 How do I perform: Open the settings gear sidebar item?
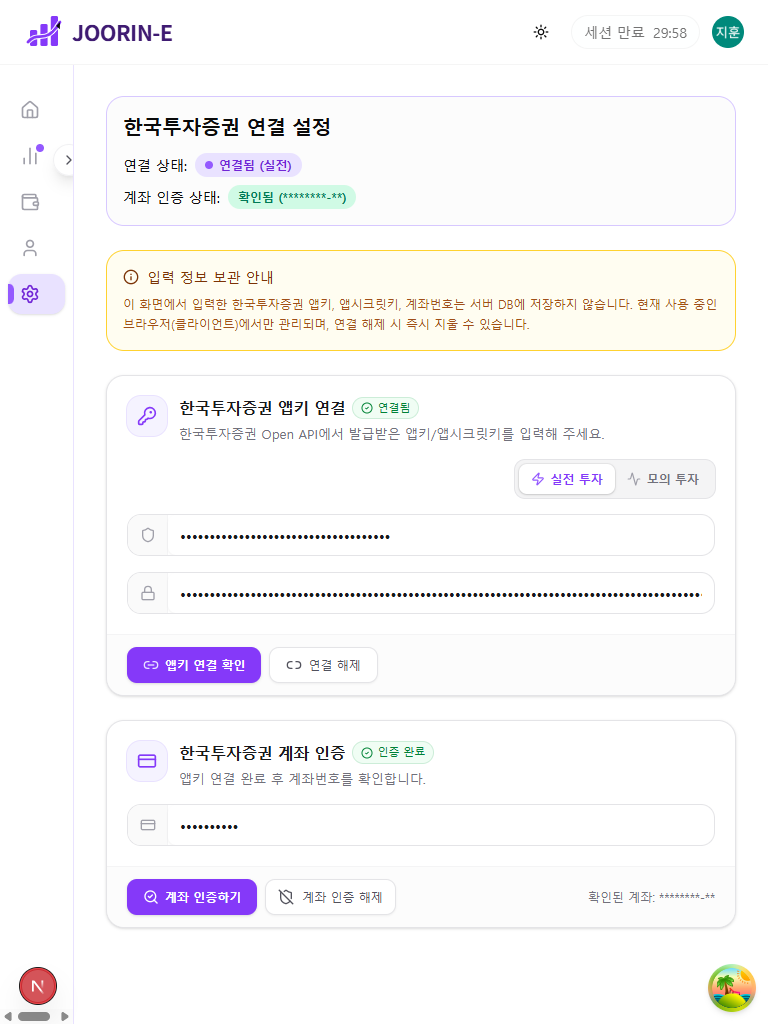click(30, 294)
